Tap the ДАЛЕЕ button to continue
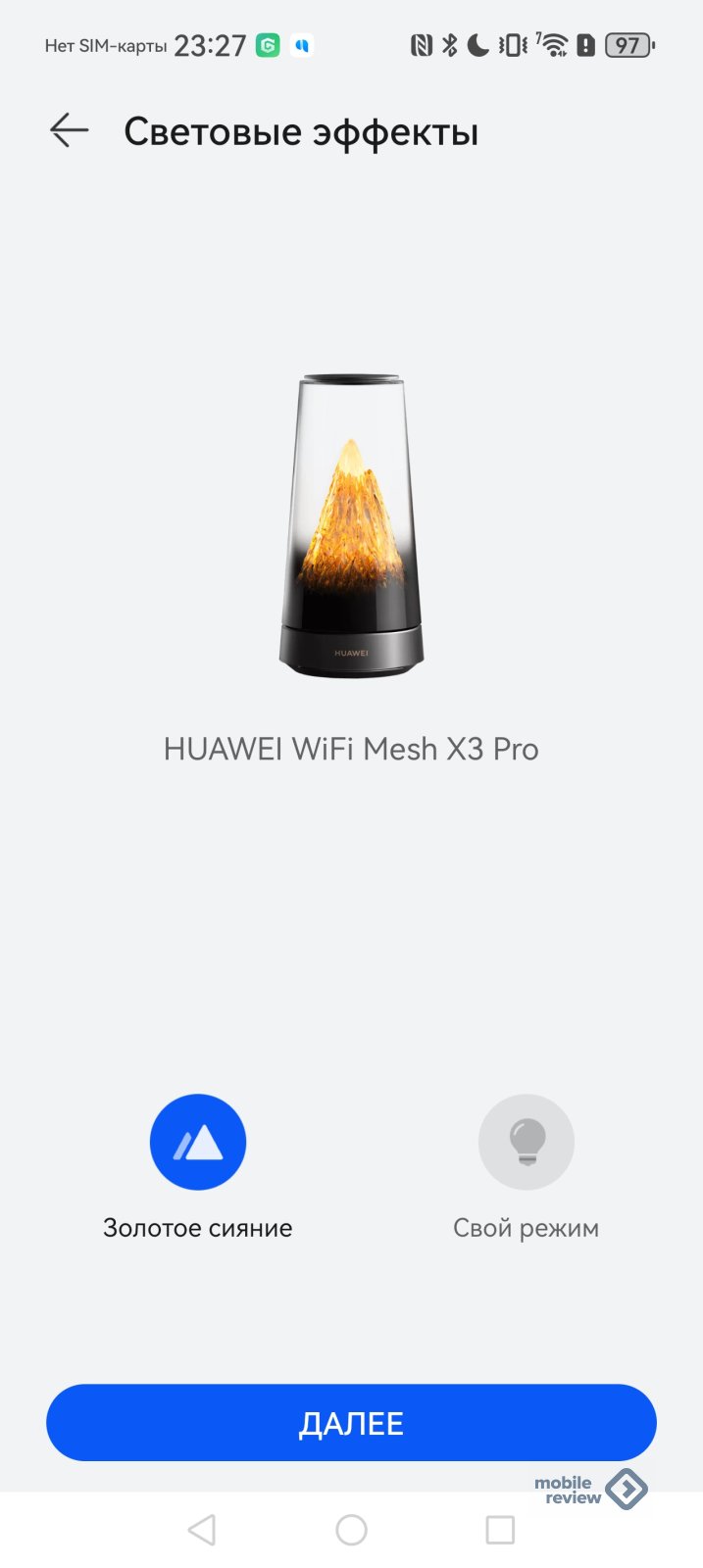This screenshot has height=1568, width=703. (351, 1423)
